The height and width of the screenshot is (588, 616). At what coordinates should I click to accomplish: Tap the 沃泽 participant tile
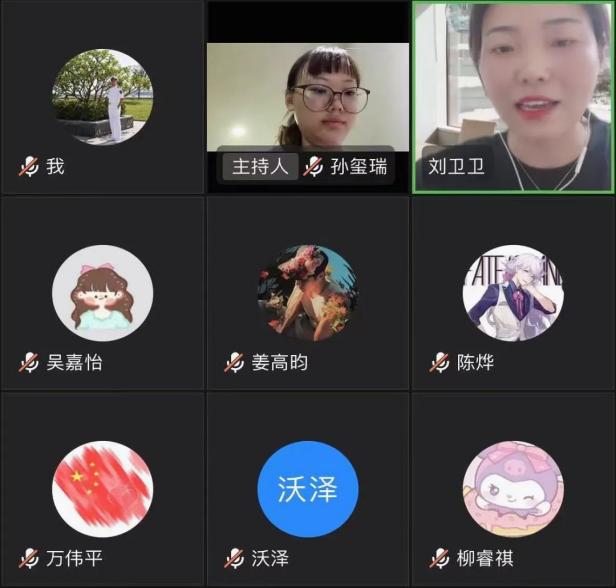pos(308,489)
